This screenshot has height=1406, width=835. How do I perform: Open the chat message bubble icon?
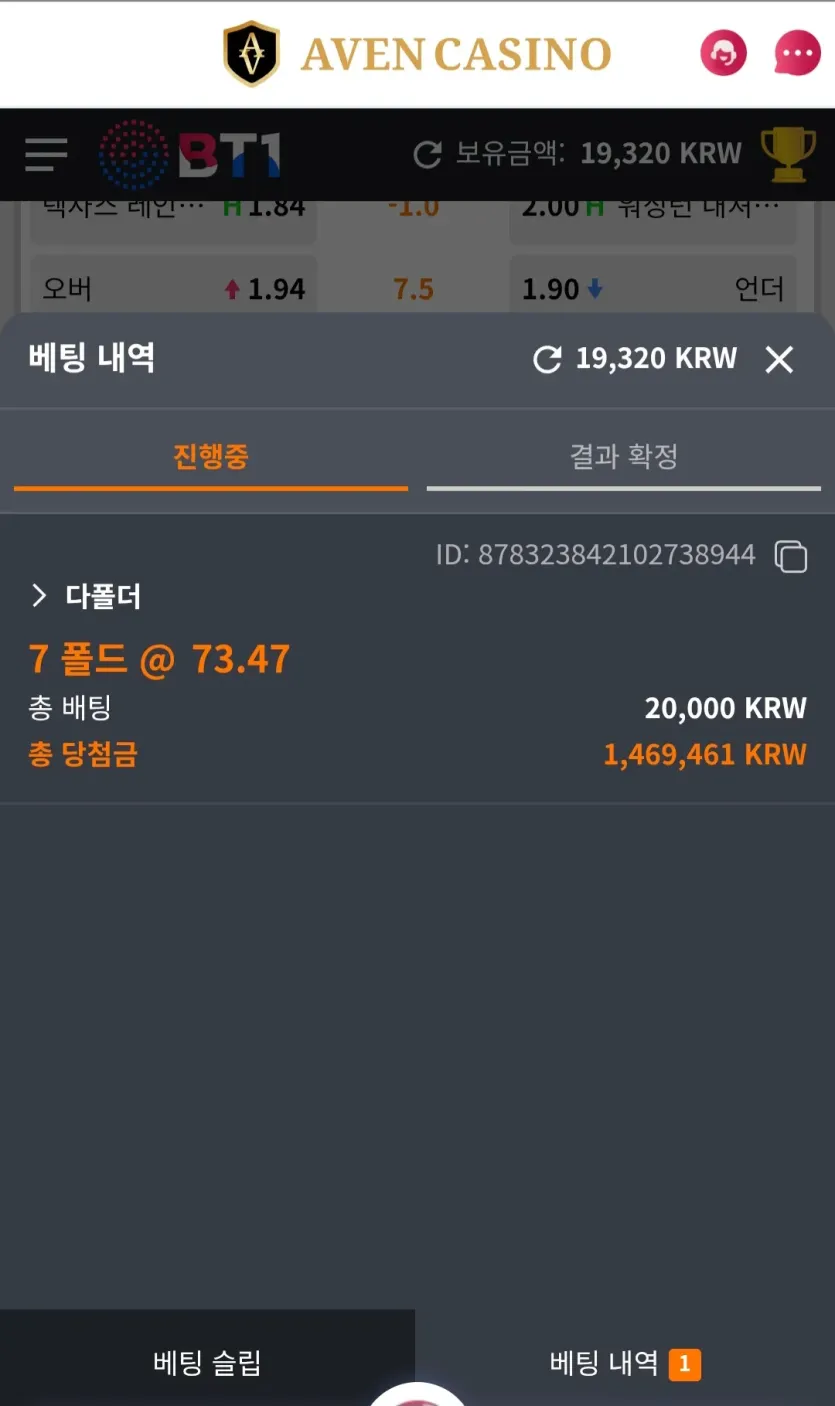[797, 54]
